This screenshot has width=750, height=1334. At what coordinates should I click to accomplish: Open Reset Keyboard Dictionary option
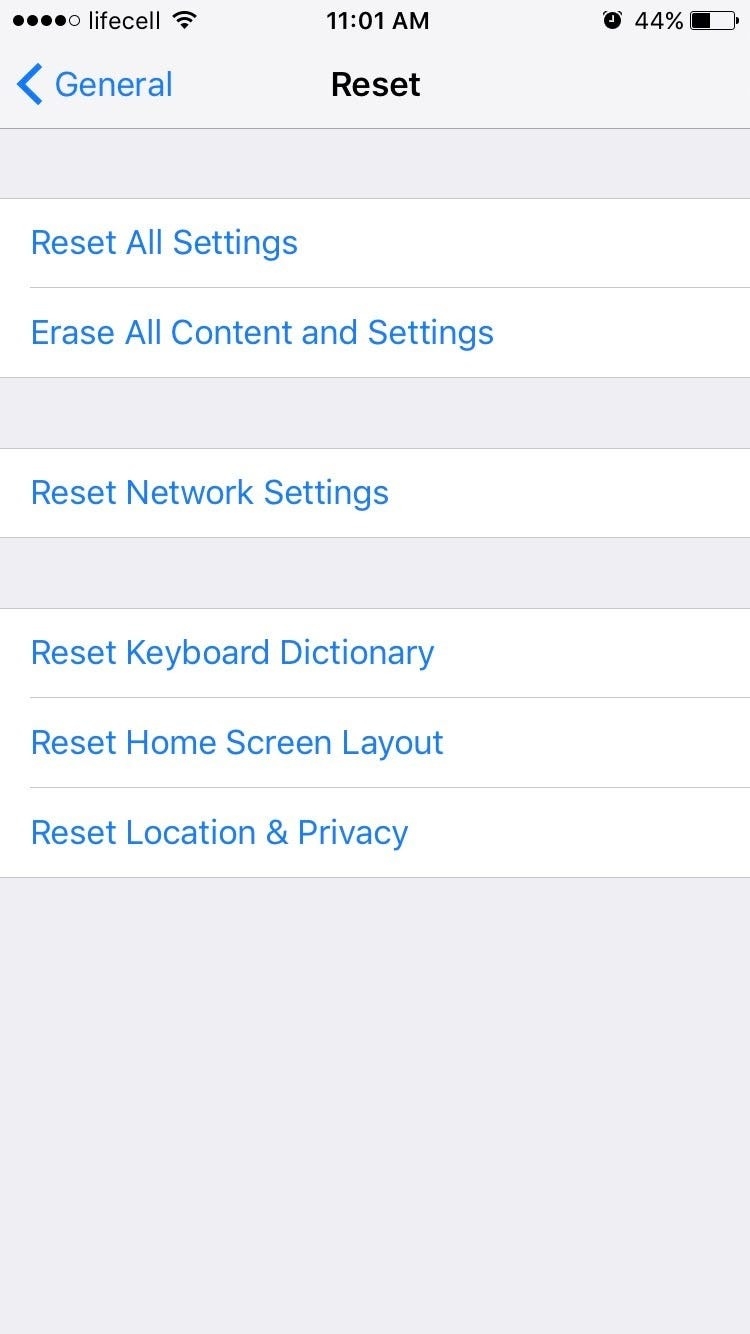[375, 653]
